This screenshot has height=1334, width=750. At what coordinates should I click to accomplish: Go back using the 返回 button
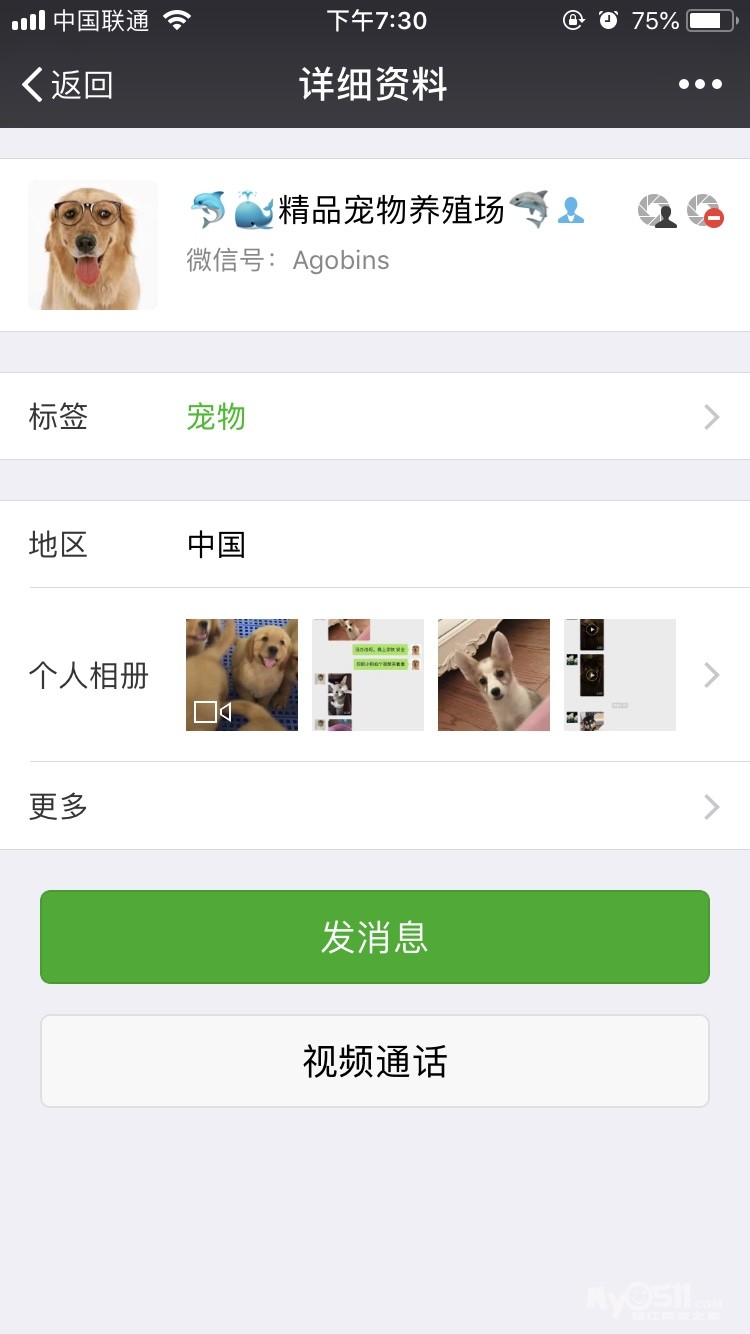[x=67, y=85]
